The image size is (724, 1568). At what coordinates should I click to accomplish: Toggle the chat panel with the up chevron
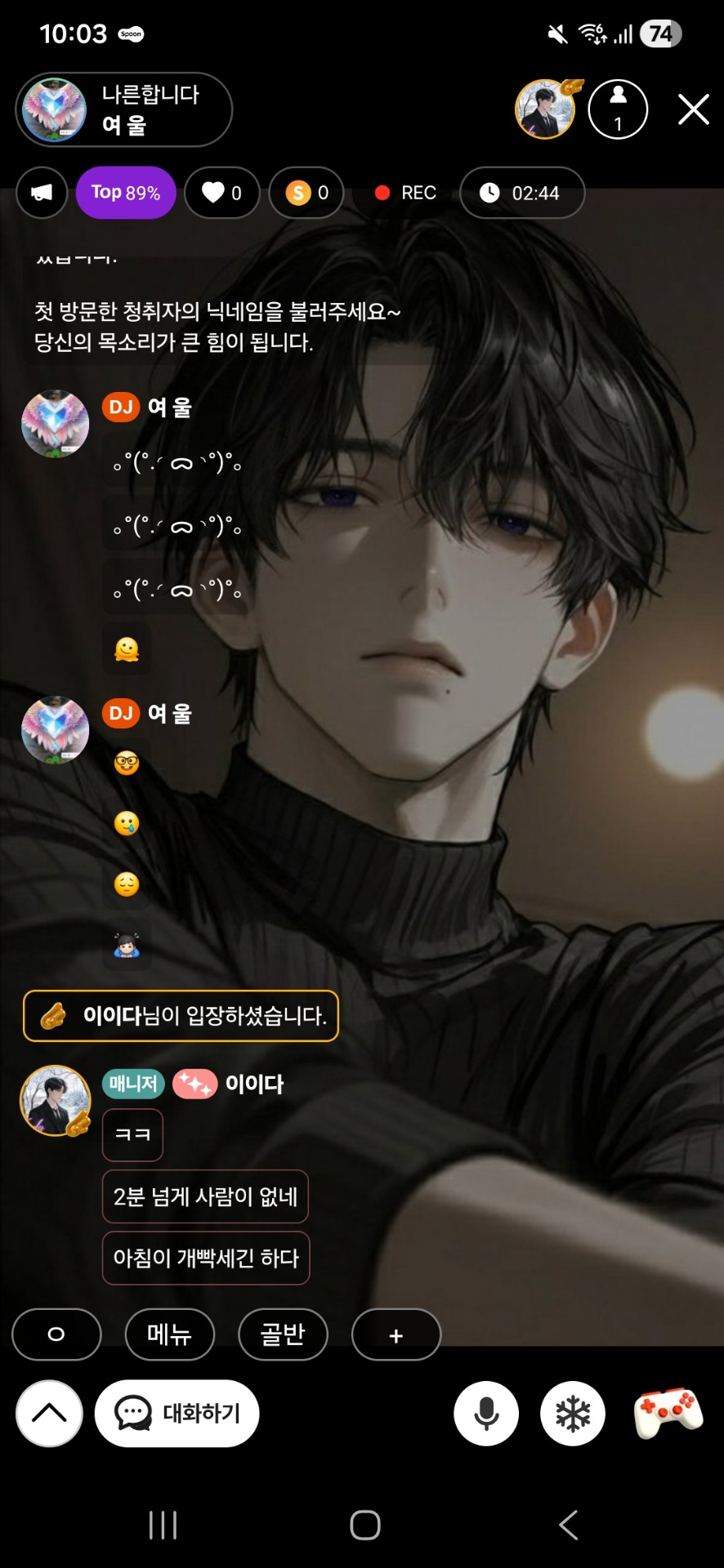(48, 1414)
